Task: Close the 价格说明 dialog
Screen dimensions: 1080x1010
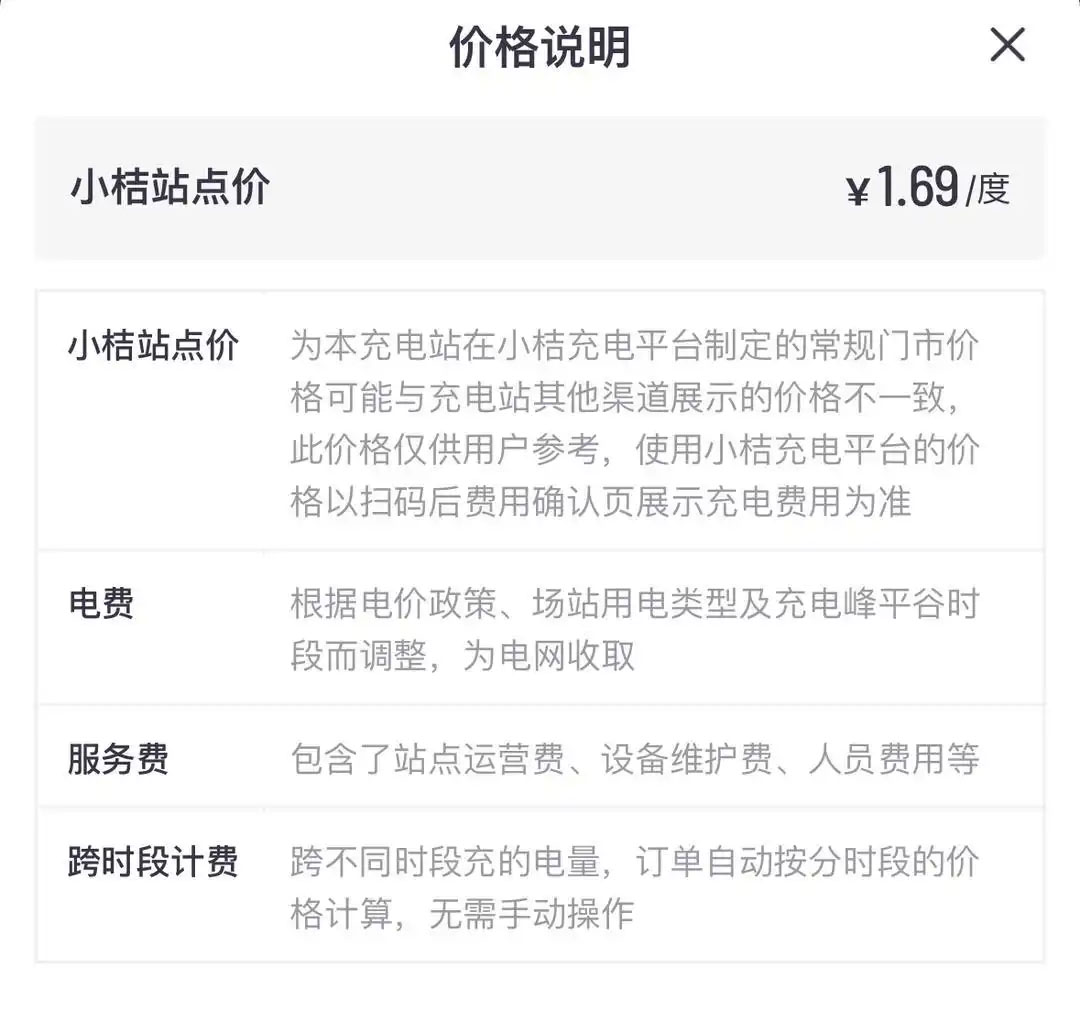Action: pos(1007,45)
